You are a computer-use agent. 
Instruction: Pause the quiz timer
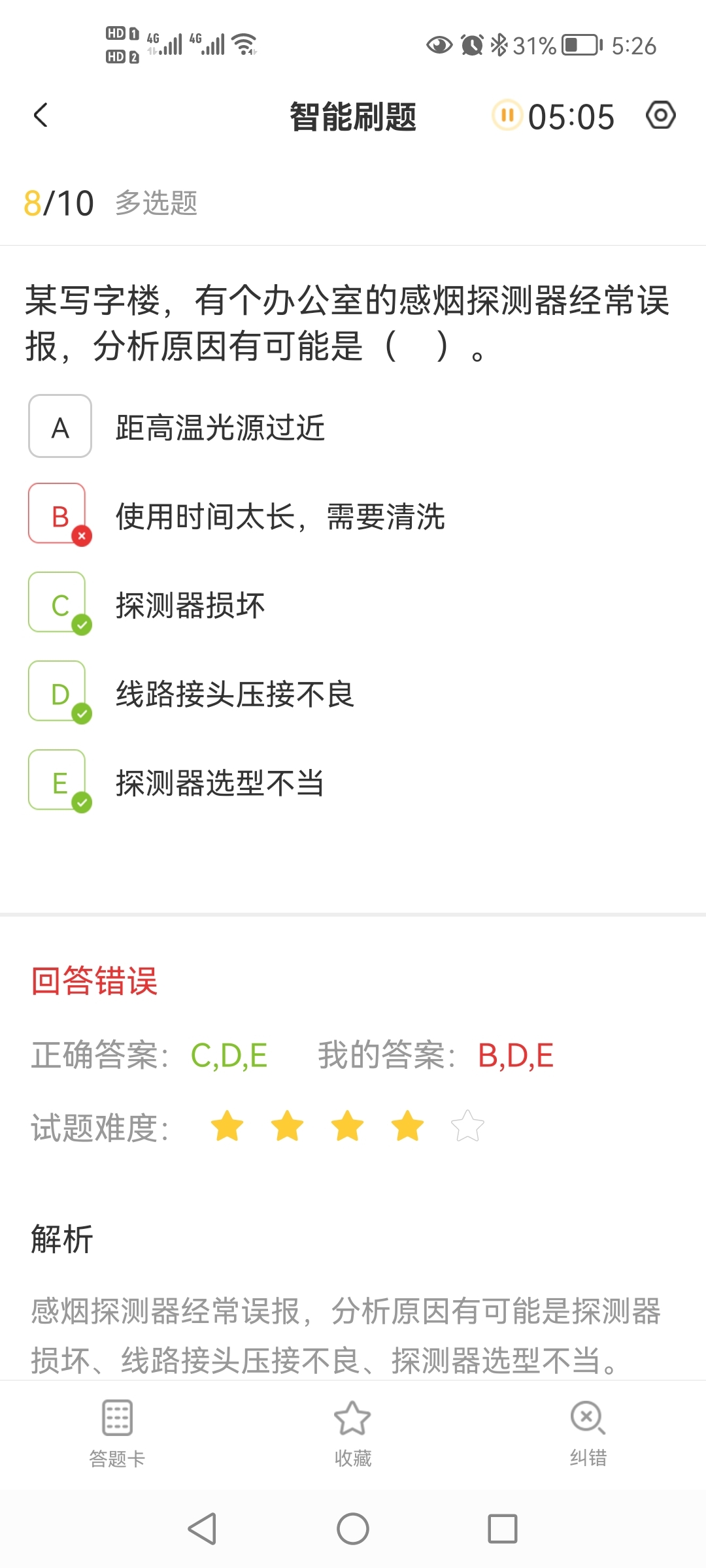[x=507, y=116]
